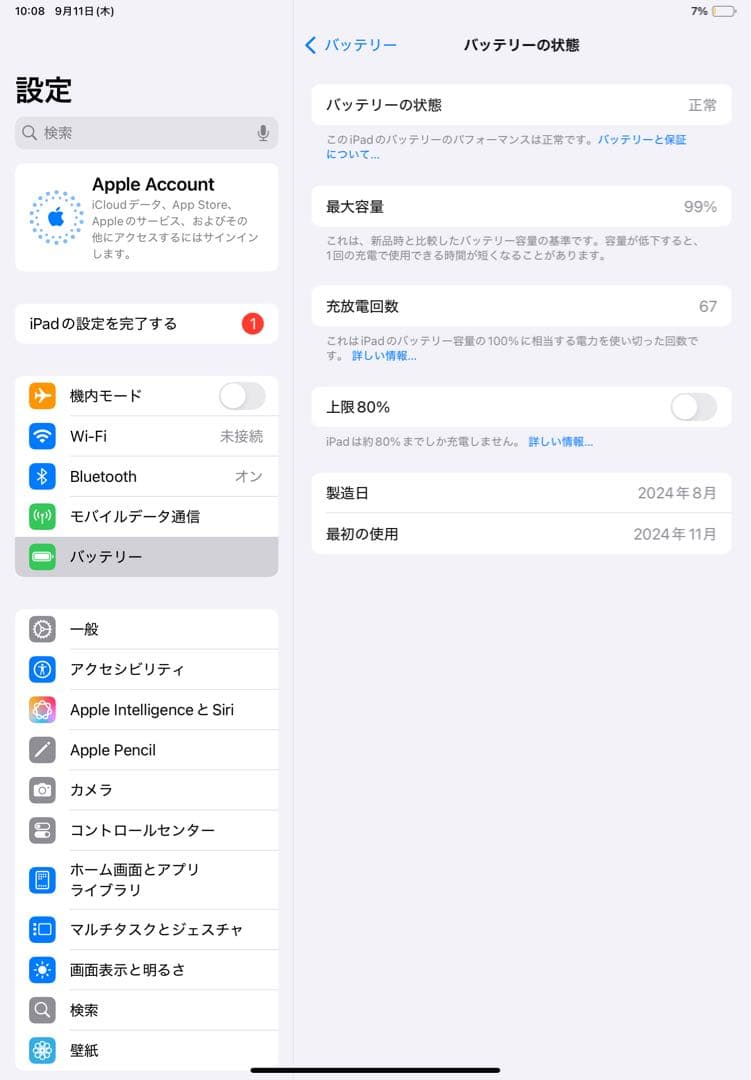Toggle 機内モード on
Viewport: 751px width, 1080px height.
242,395
